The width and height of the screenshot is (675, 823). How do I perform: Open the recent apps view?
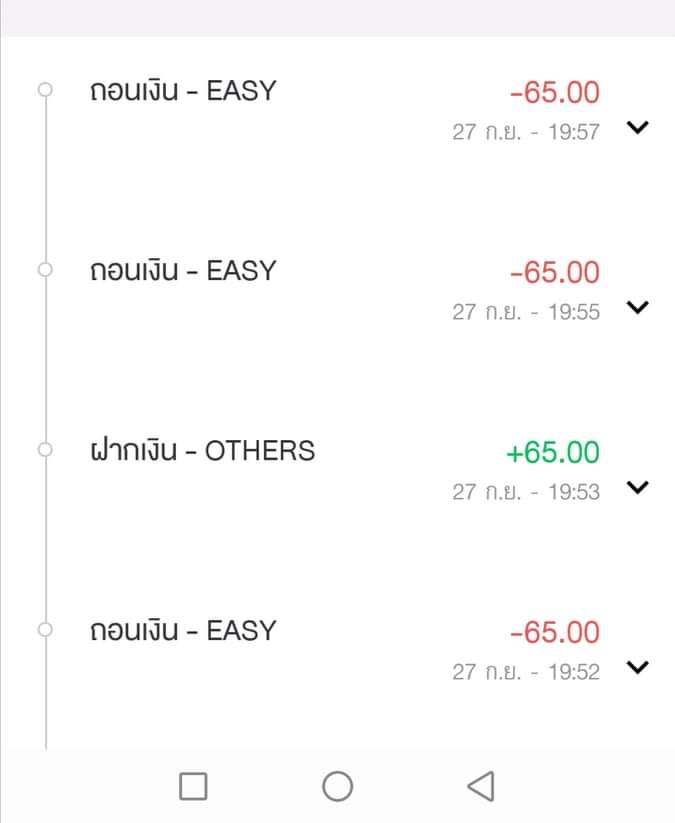click(194, 786)
